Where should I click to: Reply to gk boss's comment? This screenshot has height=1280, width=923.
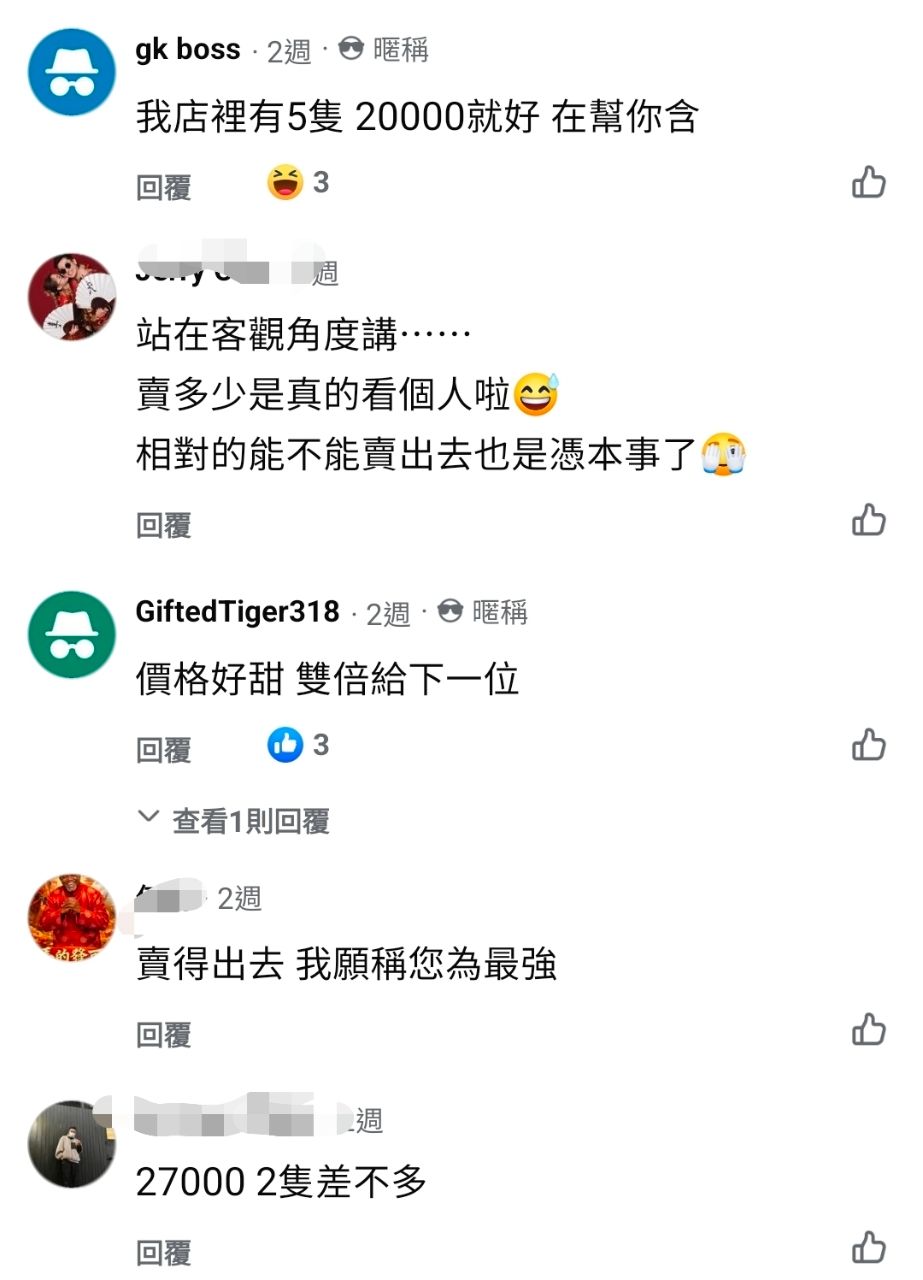(x=163, y=187)
